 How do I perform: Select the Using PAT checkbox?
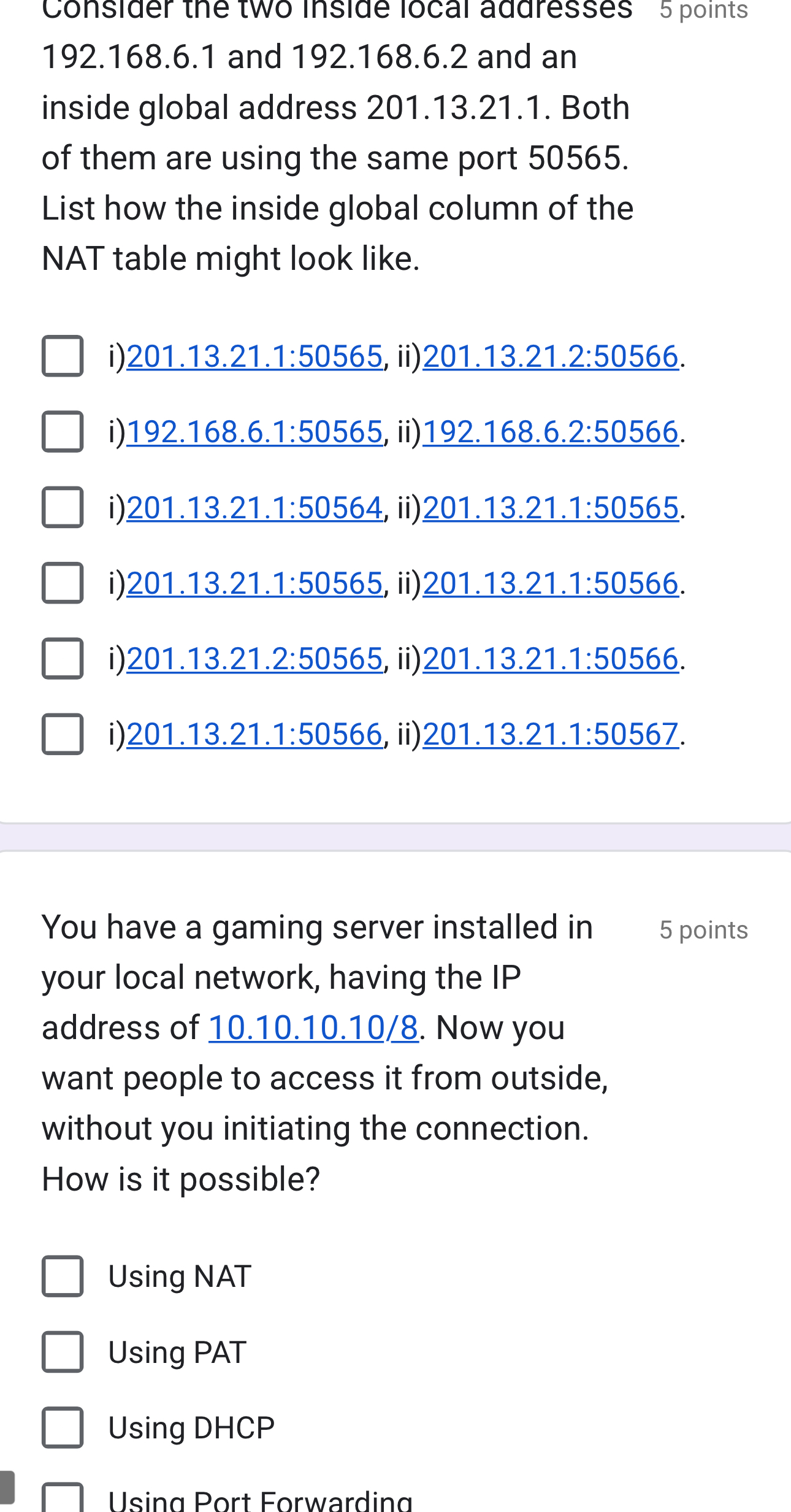[x=63, y=1352]
